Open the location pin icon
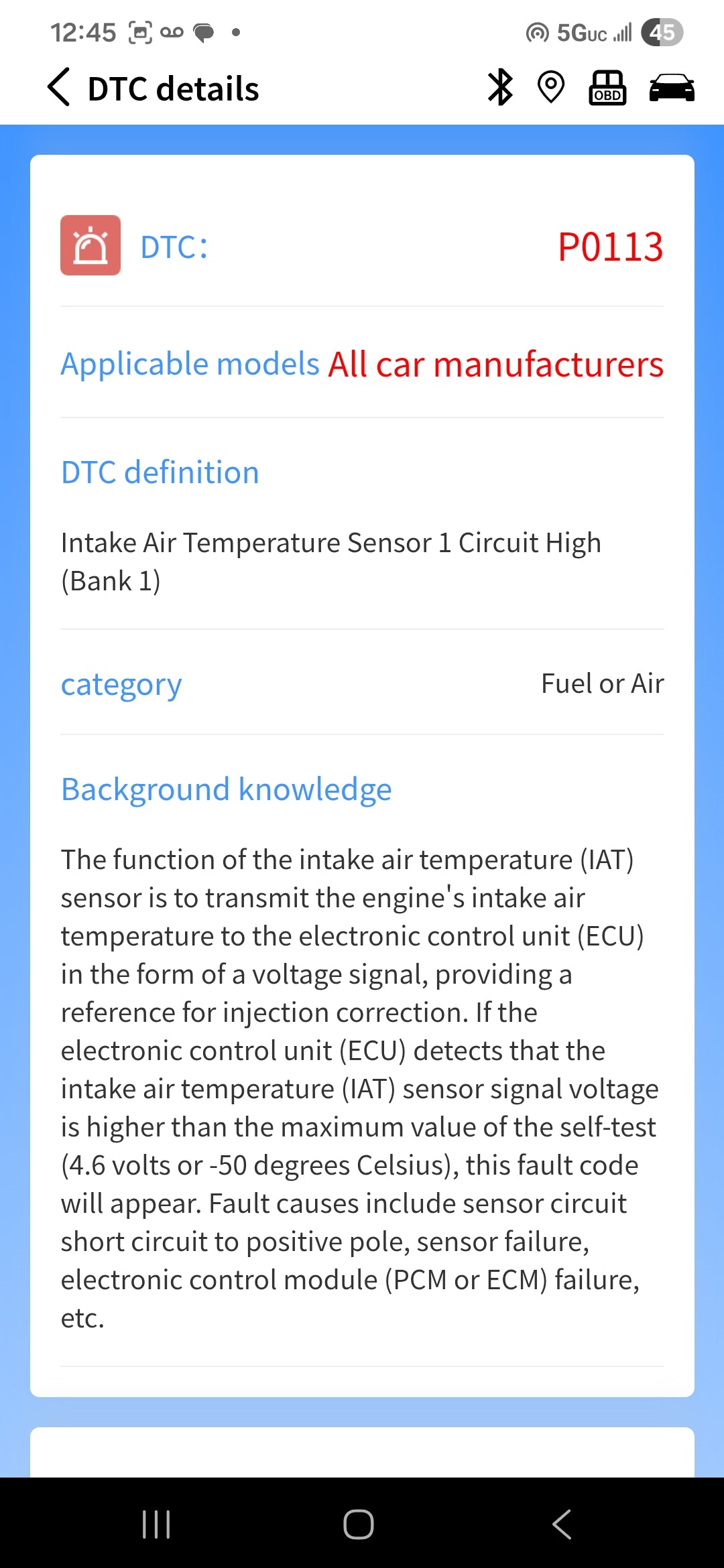Image resolution: width=724 pixels, height=1568 pixels. tap(551, 87)
